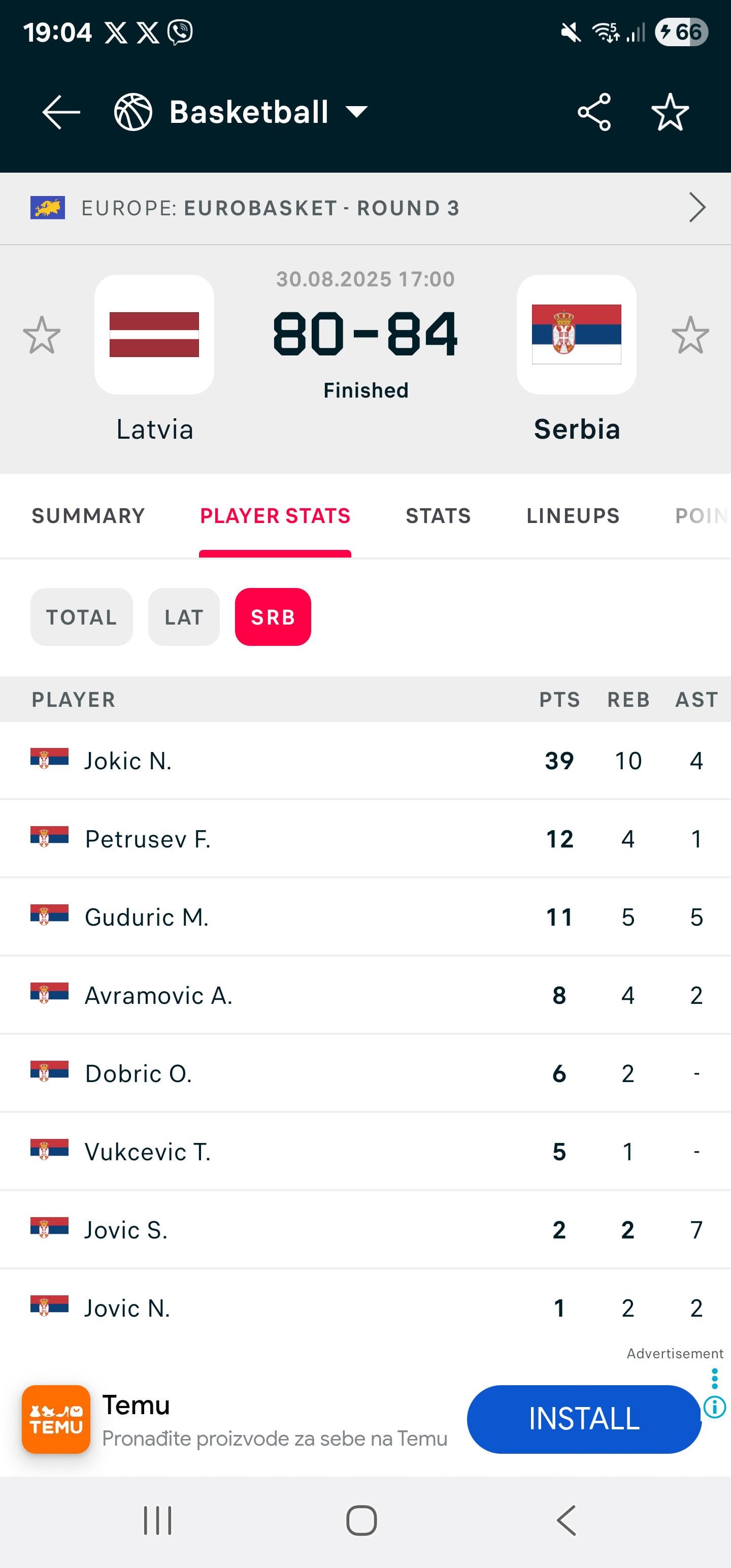Open Guduric M. player row
Image resolution: width=731 pixels, height=1568 pixels.
tap(365, 918)
